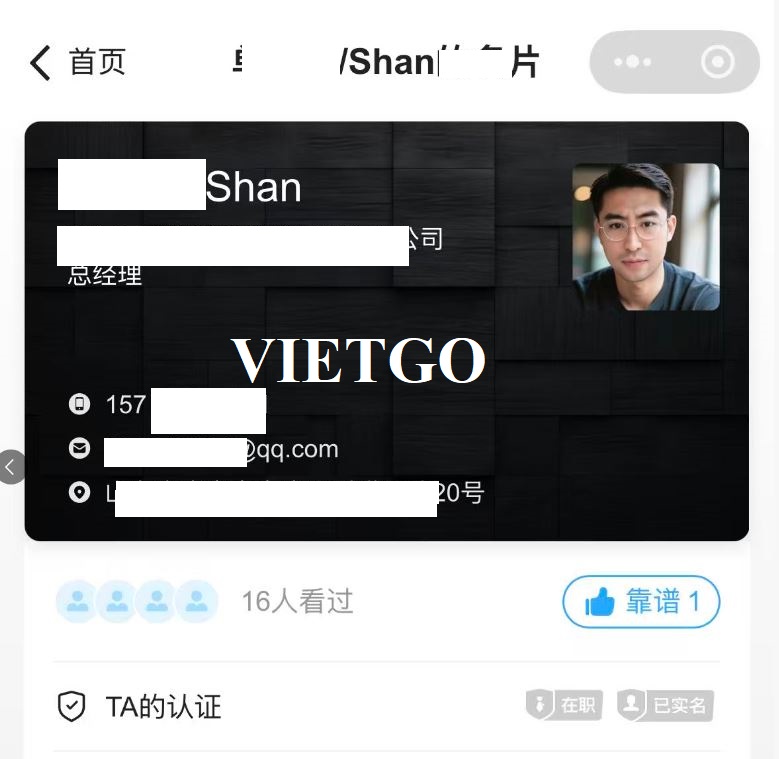Tap the left arrow at the card's edge
The width and height of the screenshot is (779, 759).
(x=11, y=466)
